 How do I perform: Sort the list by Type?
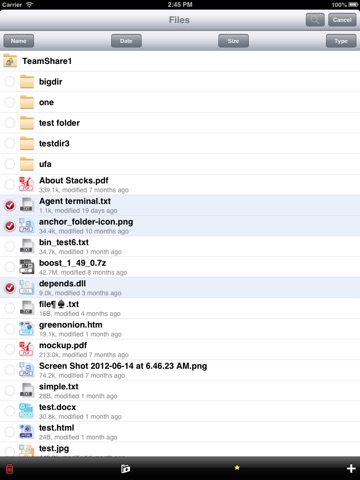pyautogui.click(x=341, y=41)
